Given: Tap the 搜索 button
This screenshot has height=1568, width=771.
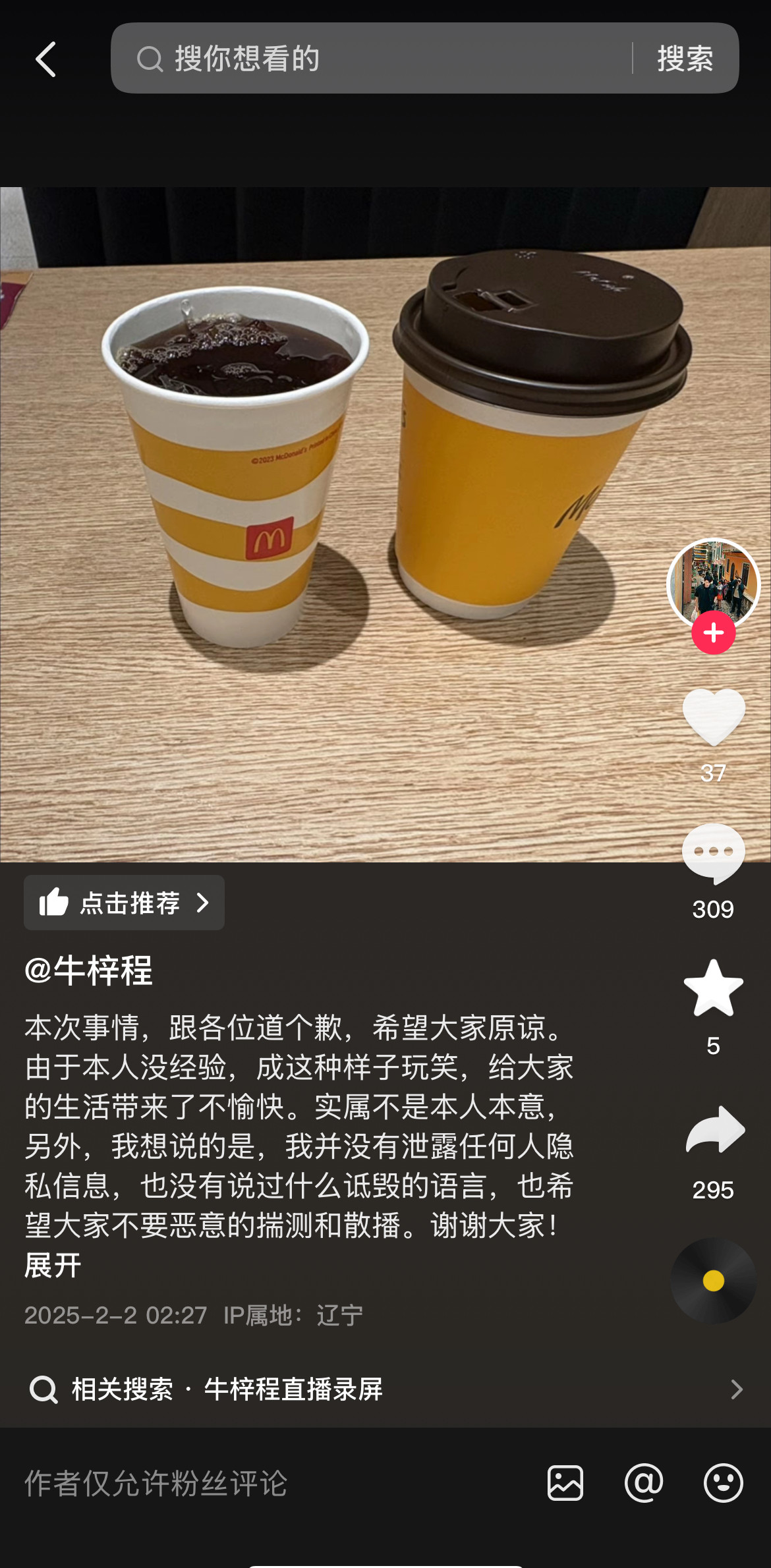Looking at the screenshot, I should 685,59.
